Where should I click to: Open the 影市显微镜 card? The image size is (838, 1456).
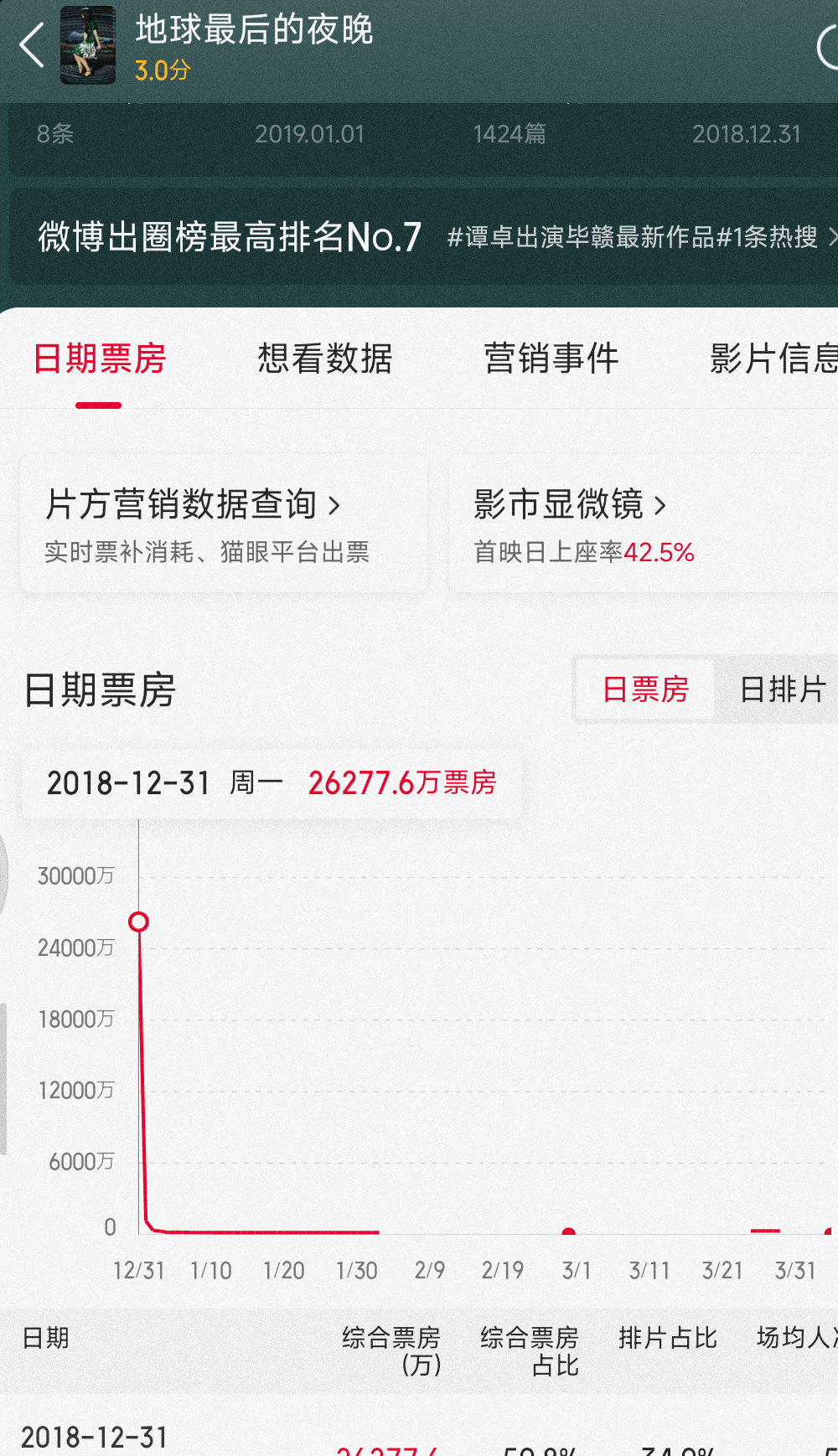point(644,524)
